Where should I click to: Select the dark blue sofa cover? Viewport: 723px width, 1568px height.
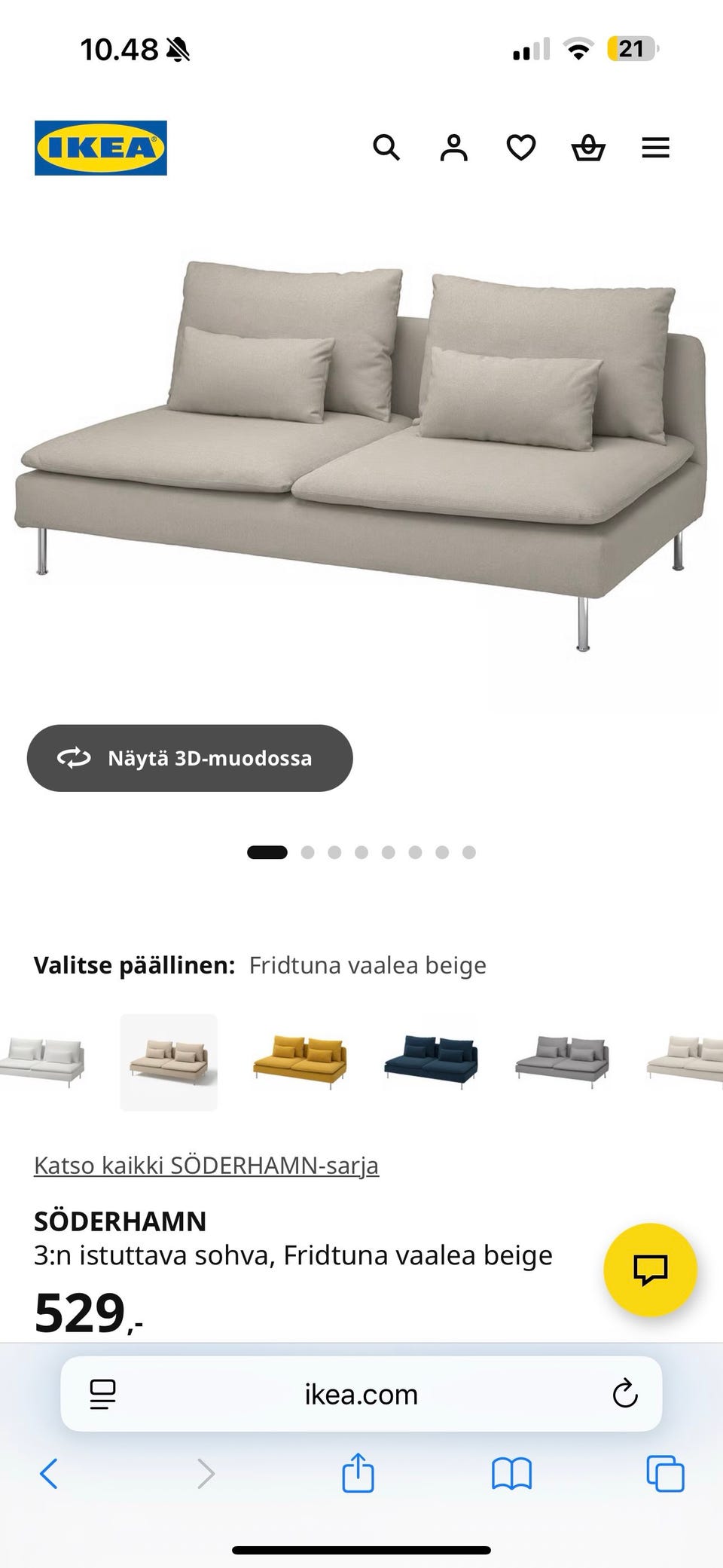tap(431, 1062)
